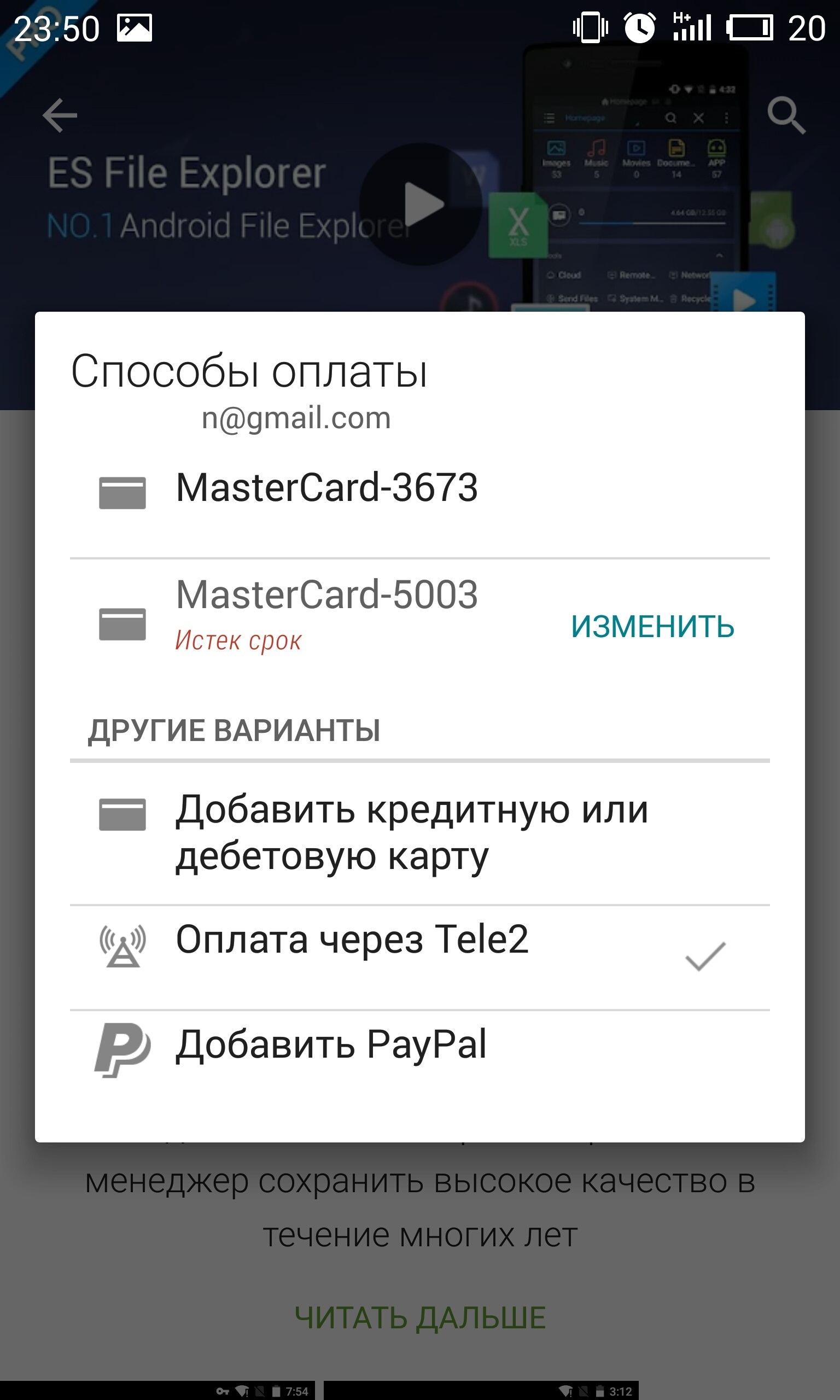This screenshot has height=1400, width=840.
Task: Add a credit or debit card
Action: (419, 833)
